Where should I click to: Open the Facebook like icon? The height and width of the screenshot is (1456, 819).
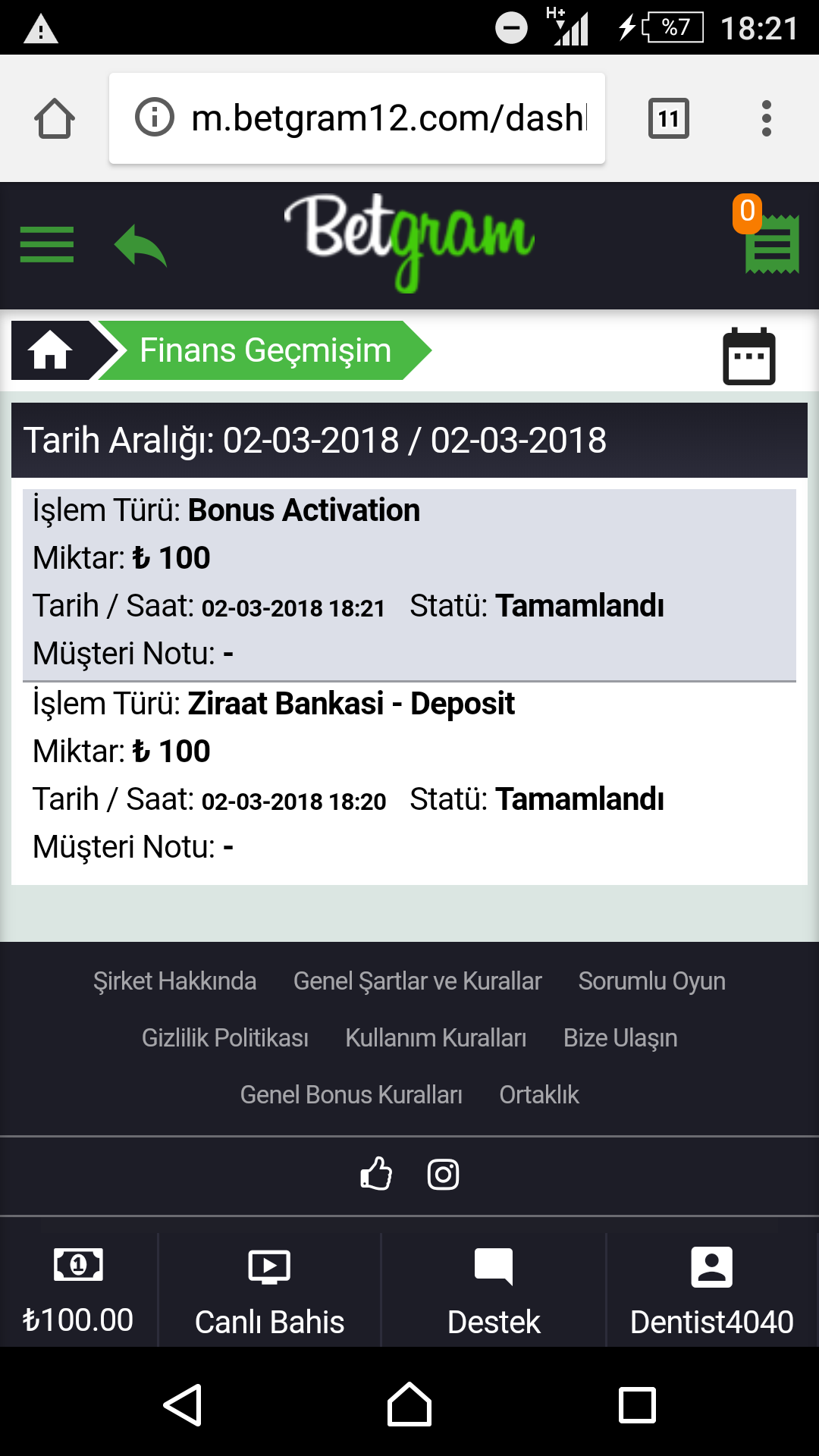[x=376, y=1174]
